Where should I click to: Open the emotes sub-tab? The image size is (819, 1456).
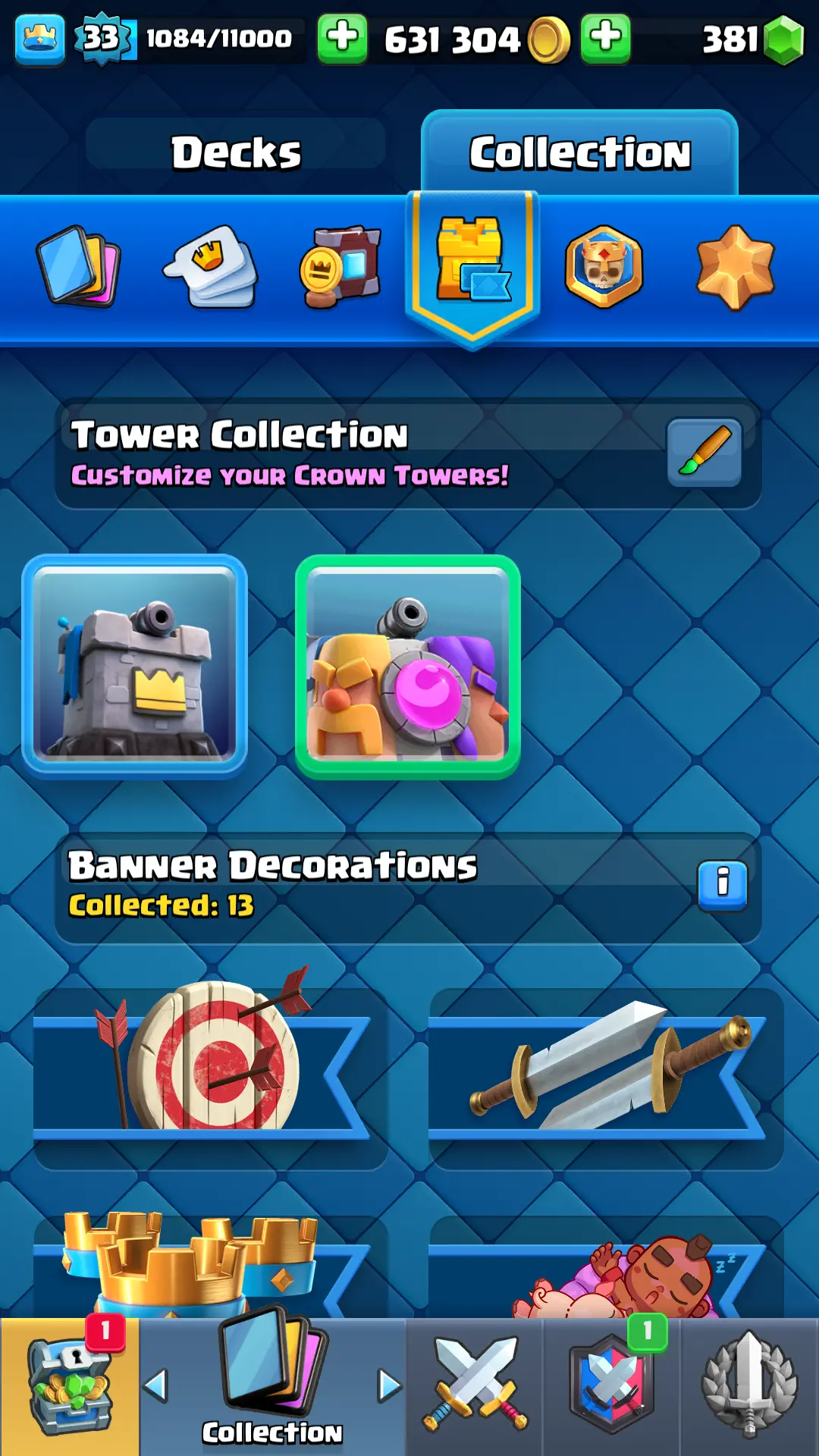pos(211,265)
